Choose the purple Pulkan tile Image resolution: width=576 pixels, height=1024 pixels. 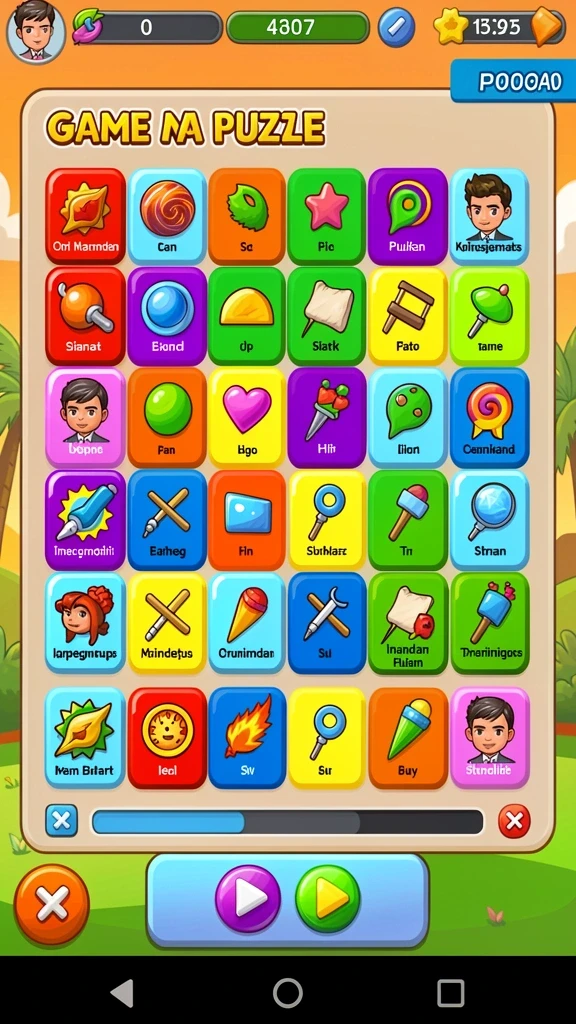pyautogui.click(x=407, y=216)
